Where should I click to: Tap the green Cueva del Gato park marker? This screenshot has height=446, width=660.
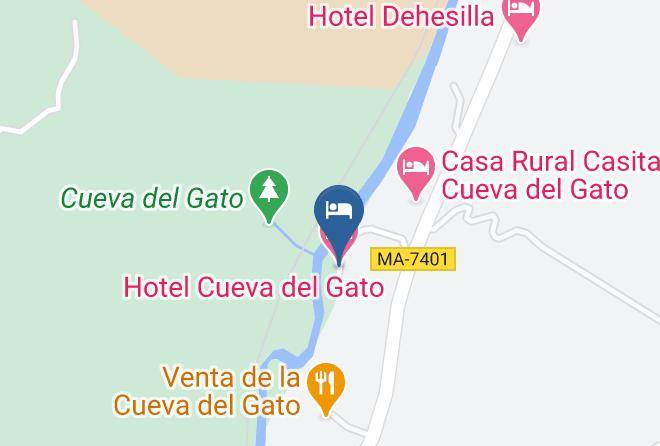pyautogui.click(x=269, y=195)
